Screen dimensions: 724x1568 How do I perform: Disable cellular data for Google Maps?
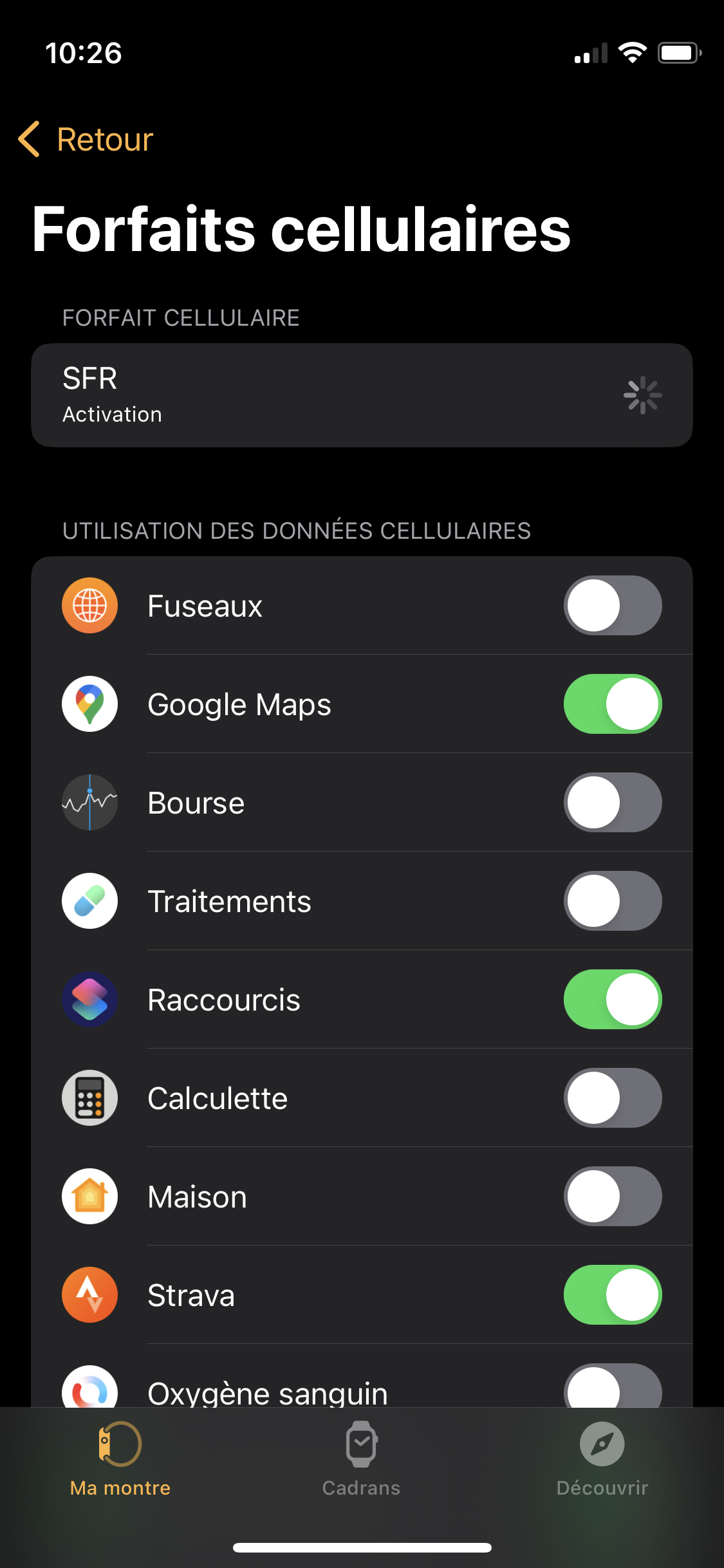click(612, 704)
